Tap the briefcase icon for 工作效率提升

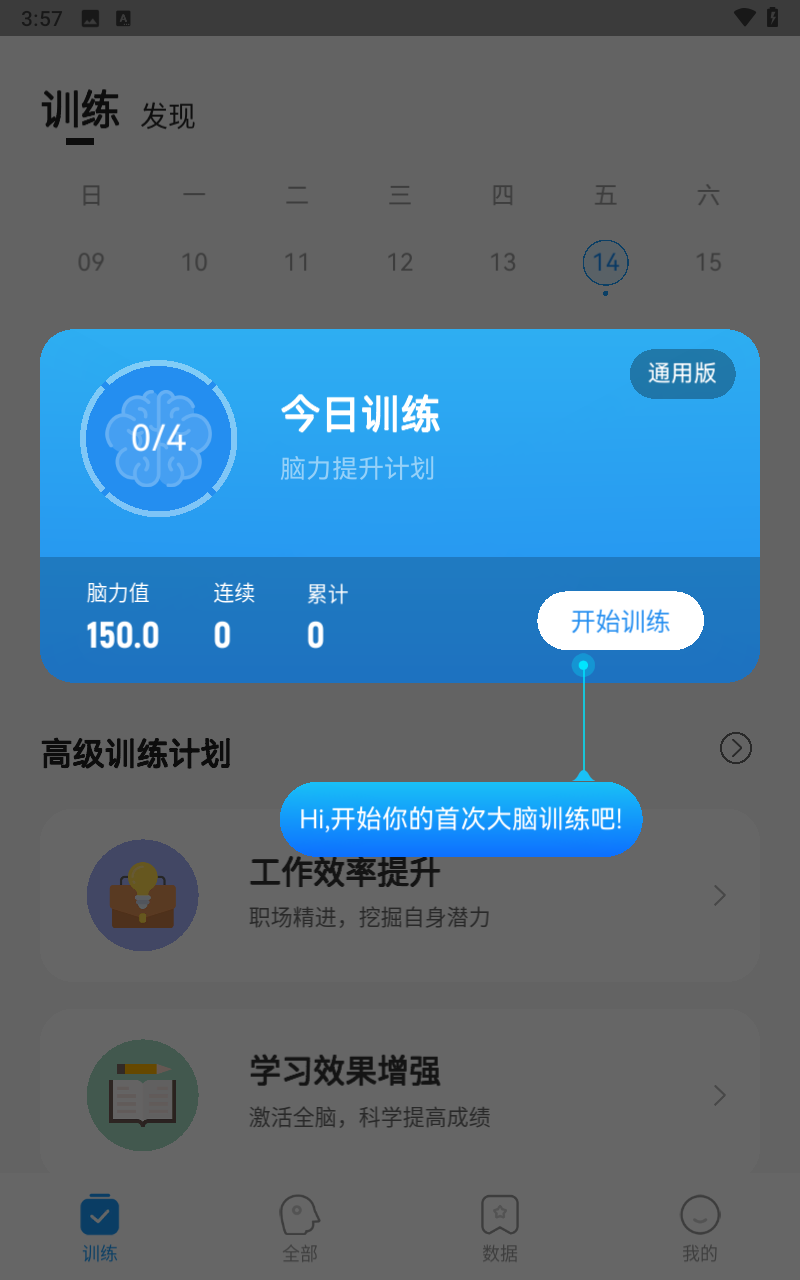tap(143, 894)
